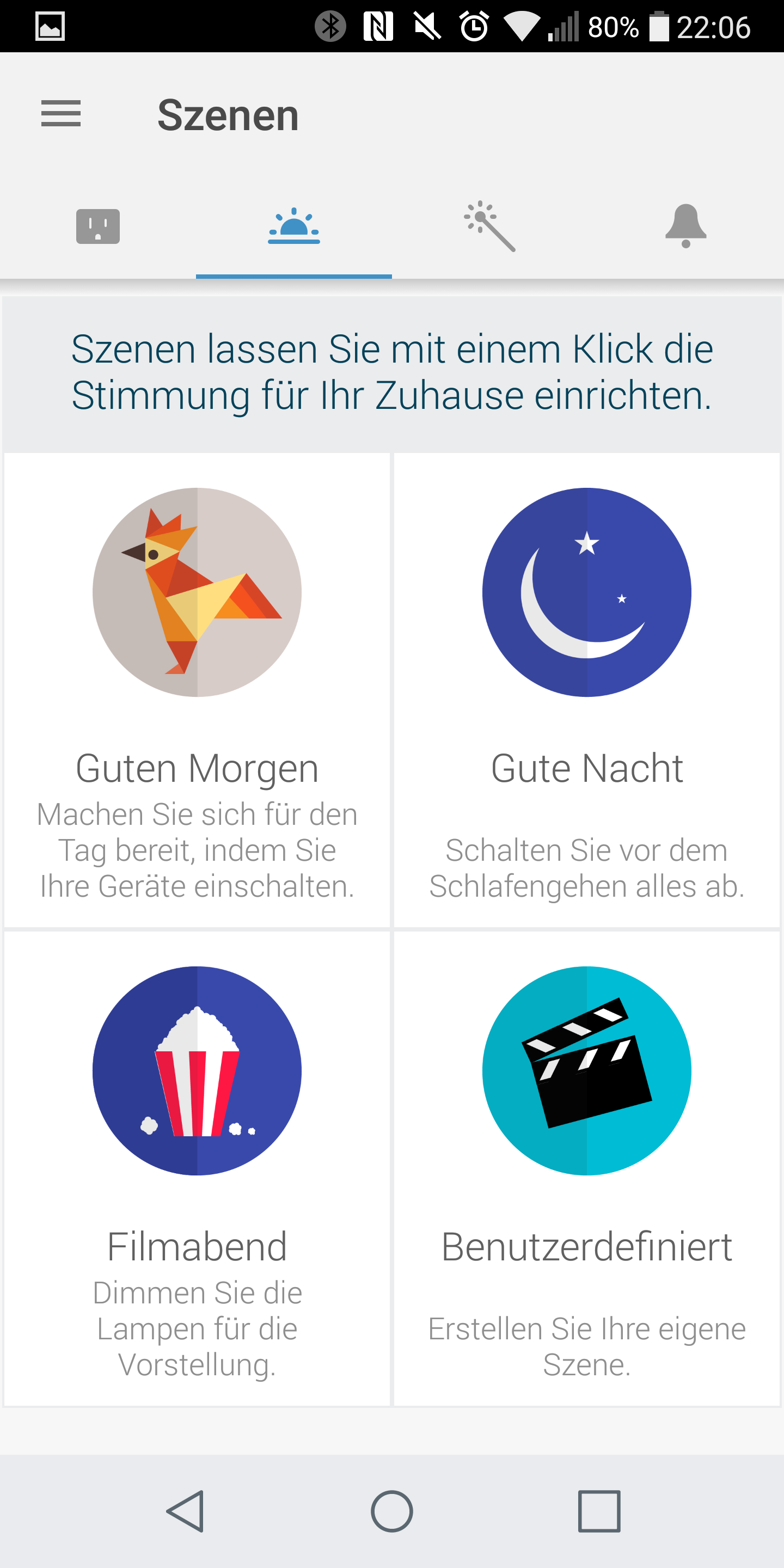
Task: Select the Filmabend scene card
Action: [197, 1169]
